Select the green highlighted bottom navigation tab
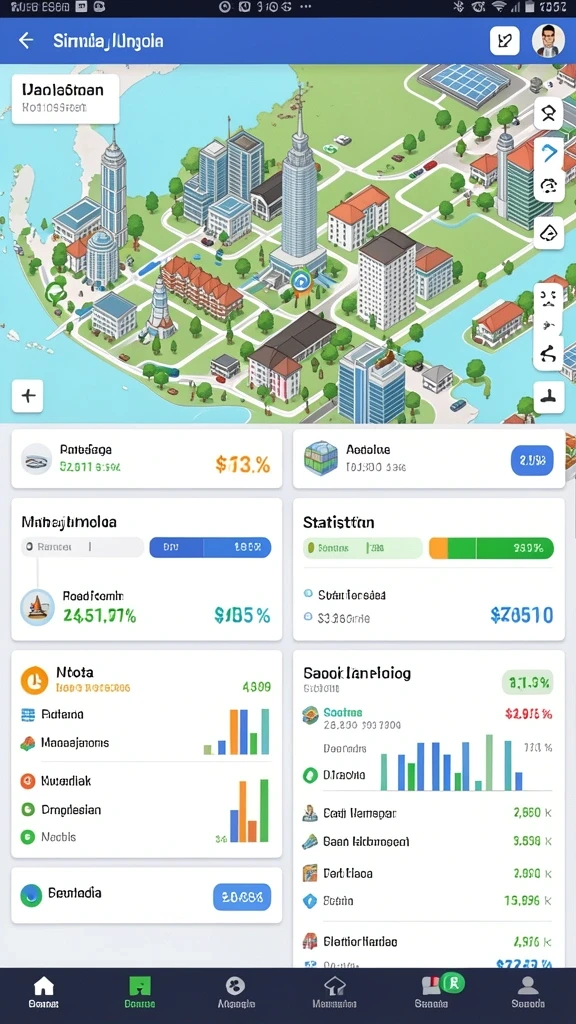 pos(140,992)
